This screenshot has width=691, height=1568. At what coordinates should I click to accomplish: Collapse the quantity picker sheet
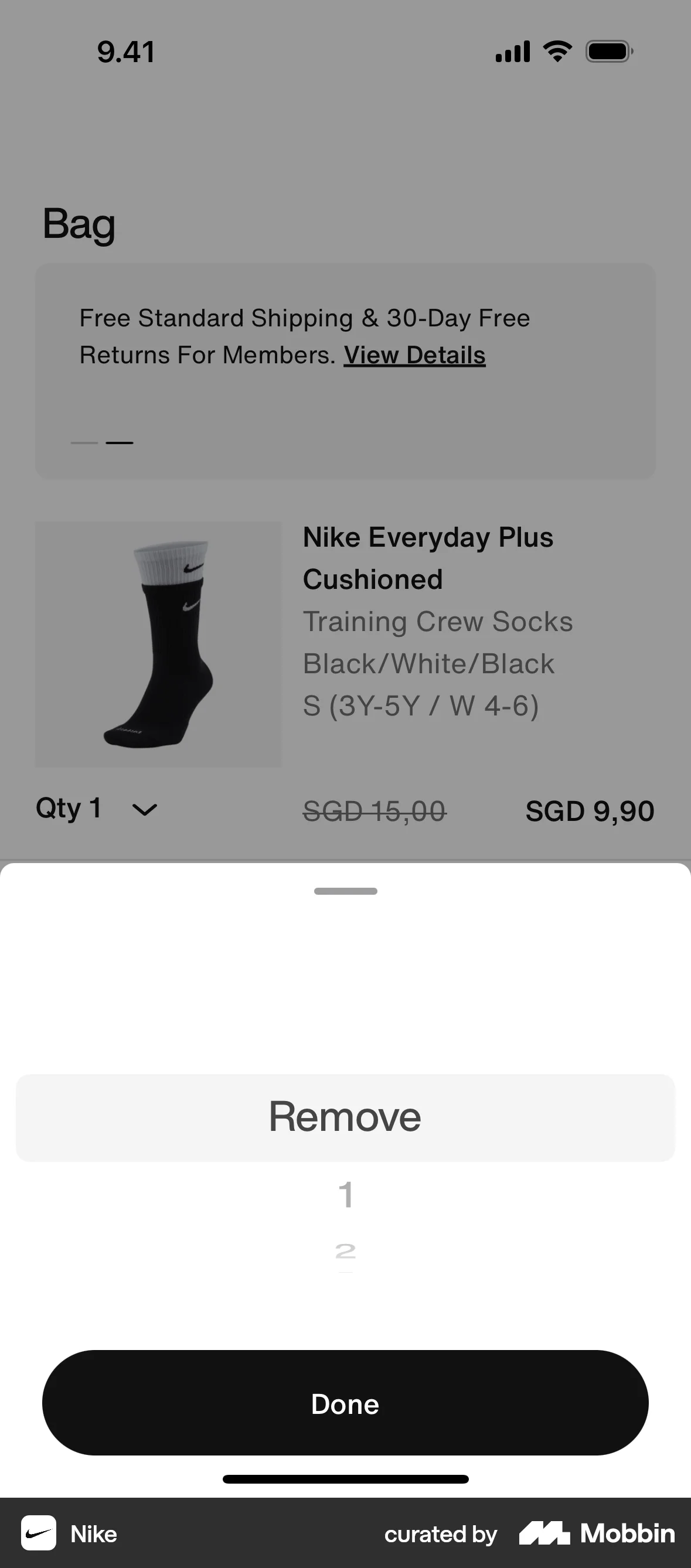[x=345, y=1404]
